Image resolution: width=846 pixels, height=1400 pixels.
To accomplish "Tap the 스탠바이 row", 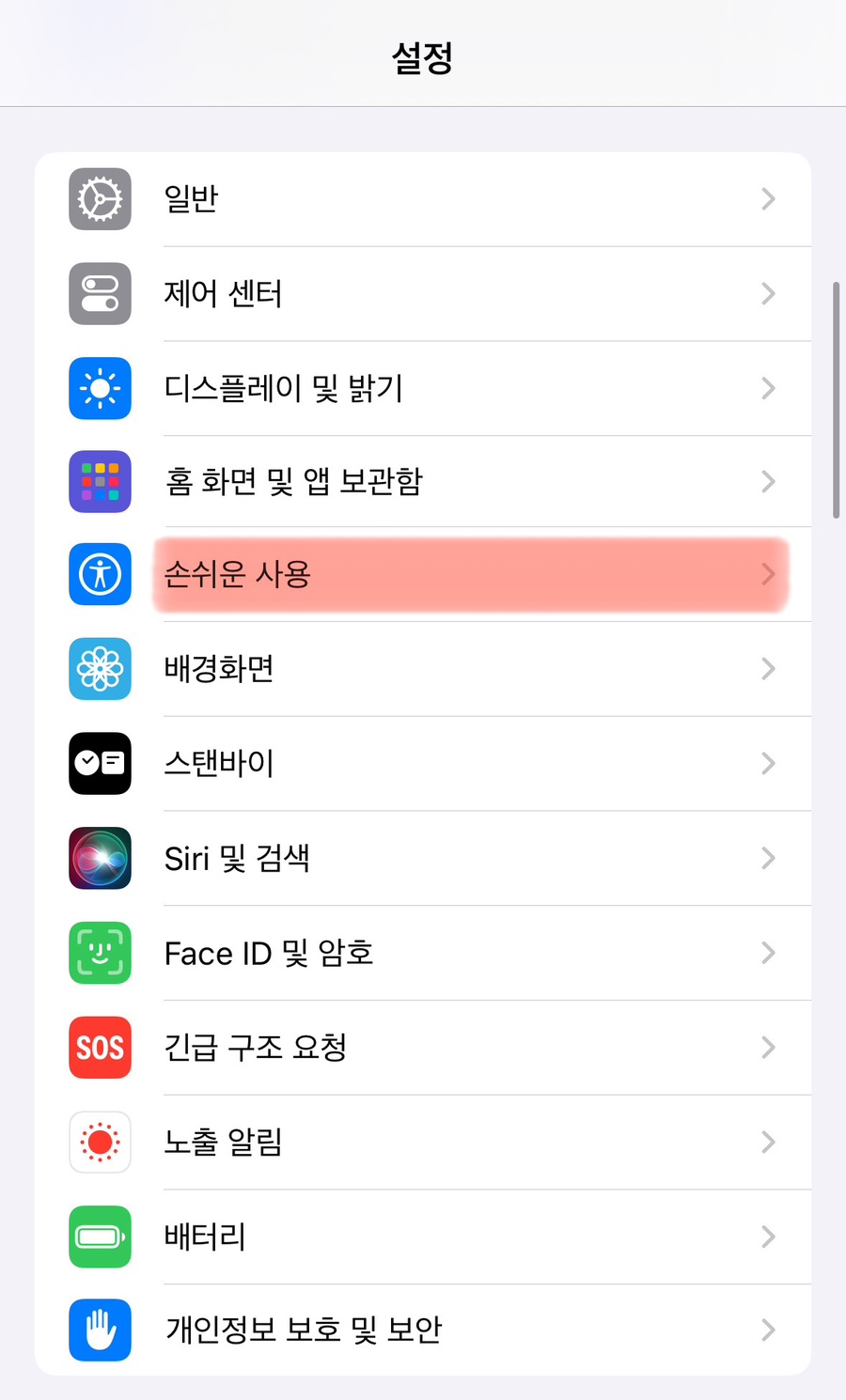I will (423, 763).
